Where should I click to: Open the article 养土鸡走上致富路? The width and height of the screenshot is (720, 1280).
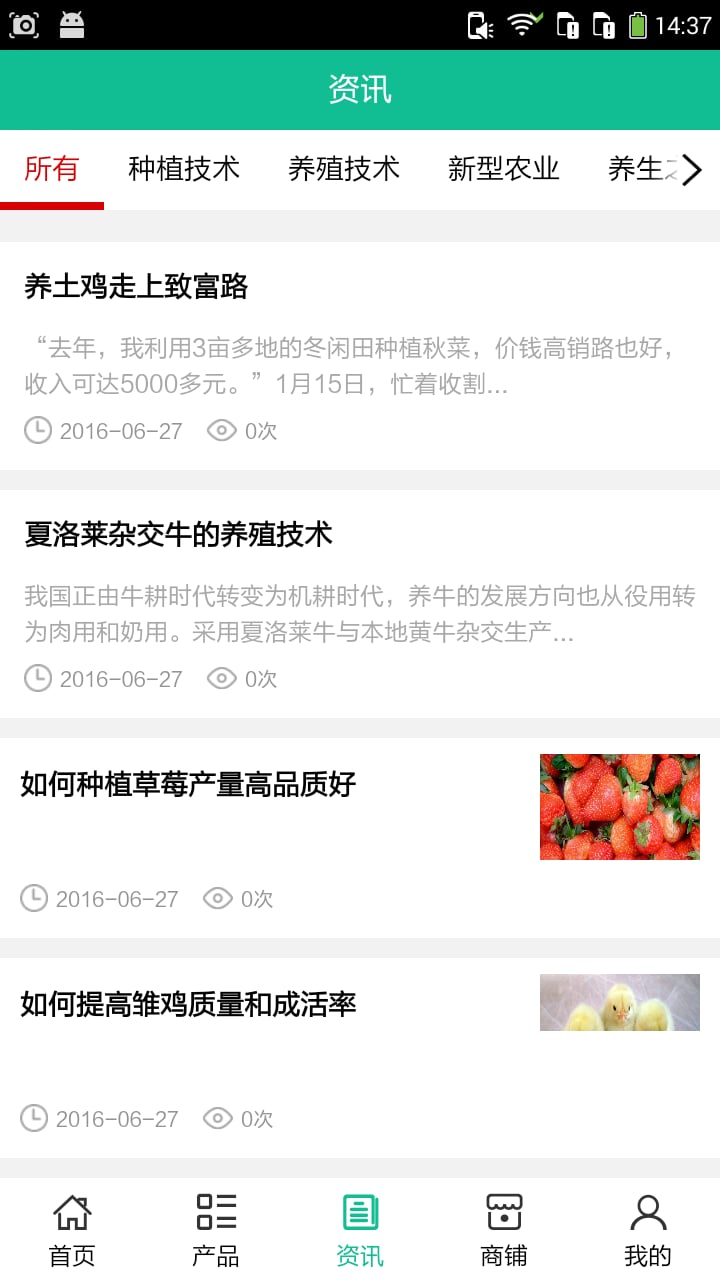[360, 356]
